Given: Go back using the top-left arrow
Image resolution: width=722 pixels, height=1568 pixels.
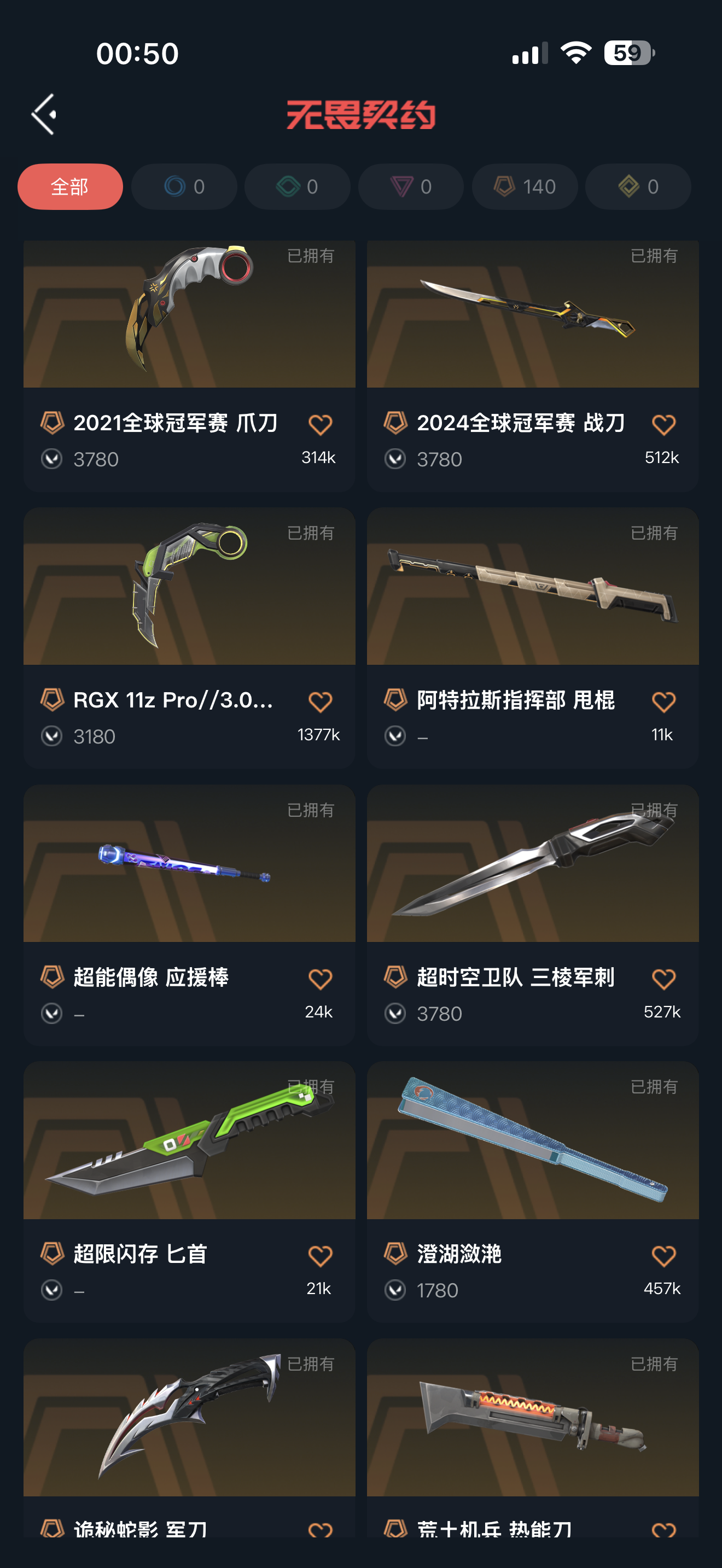Looking at the screenshot, I should point(44,114).
